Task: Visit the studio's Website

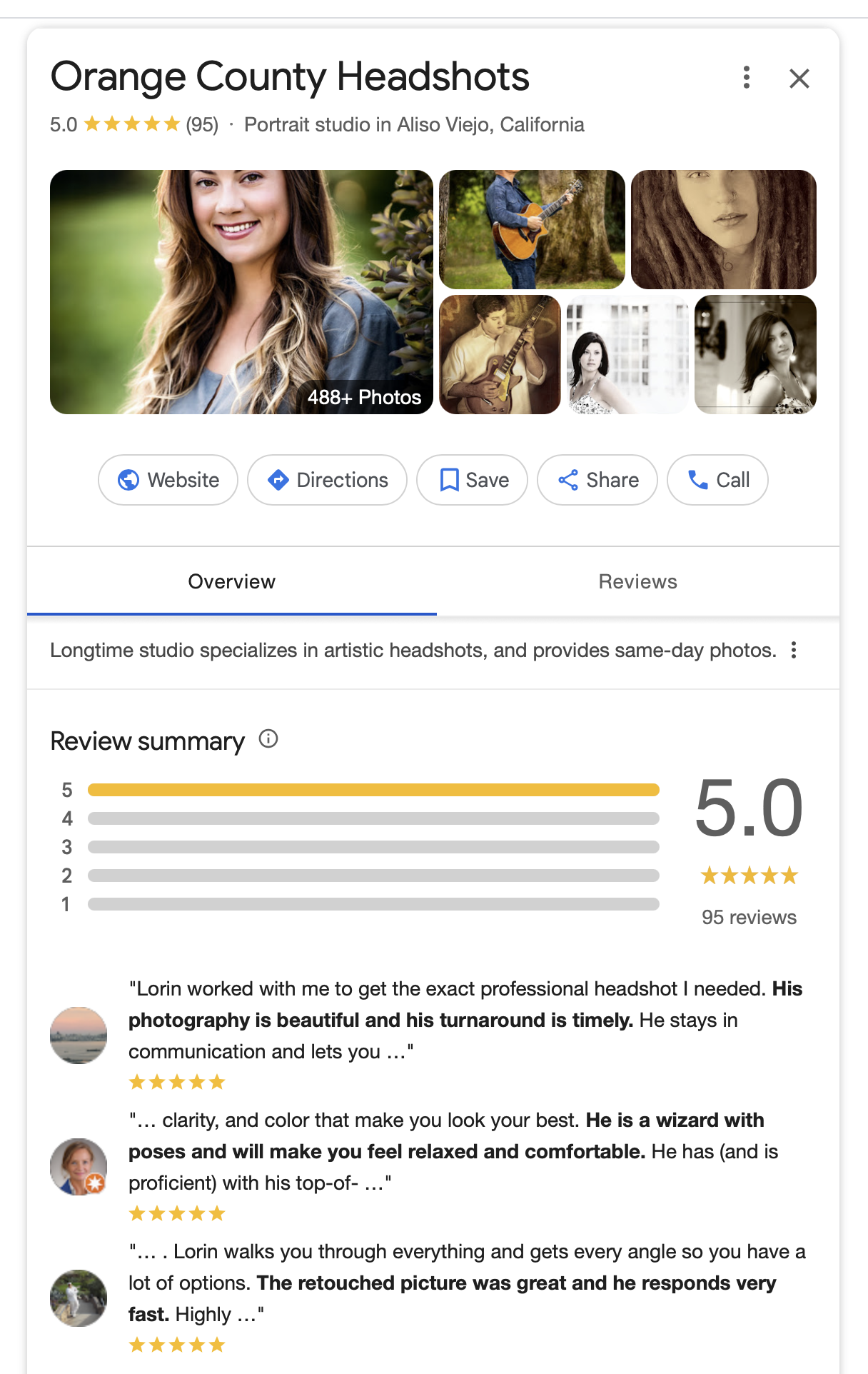Action: click(x=168, y=480)
